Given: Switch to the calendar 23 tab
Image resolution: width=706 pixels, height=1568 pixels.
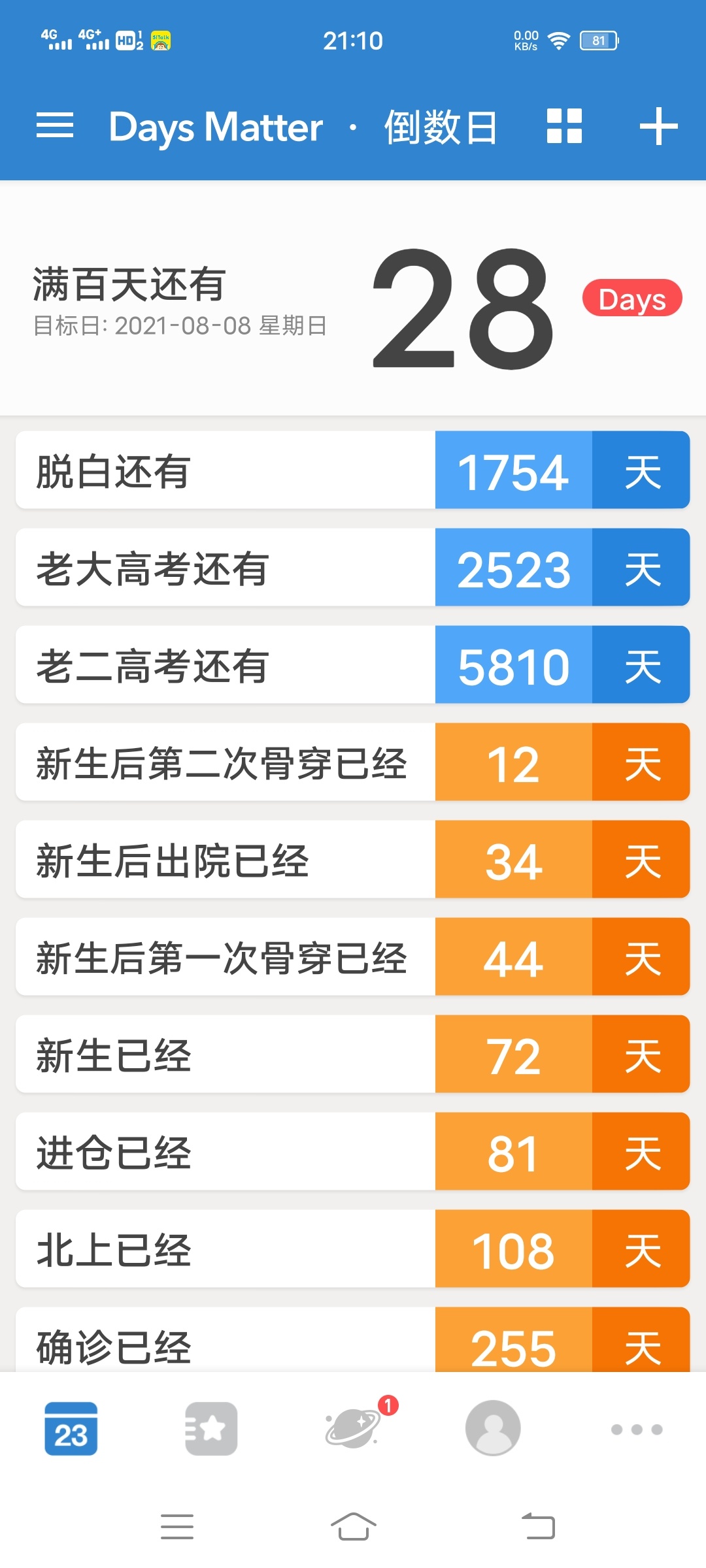Looking at the screenshot, I should coord(71,1428).
